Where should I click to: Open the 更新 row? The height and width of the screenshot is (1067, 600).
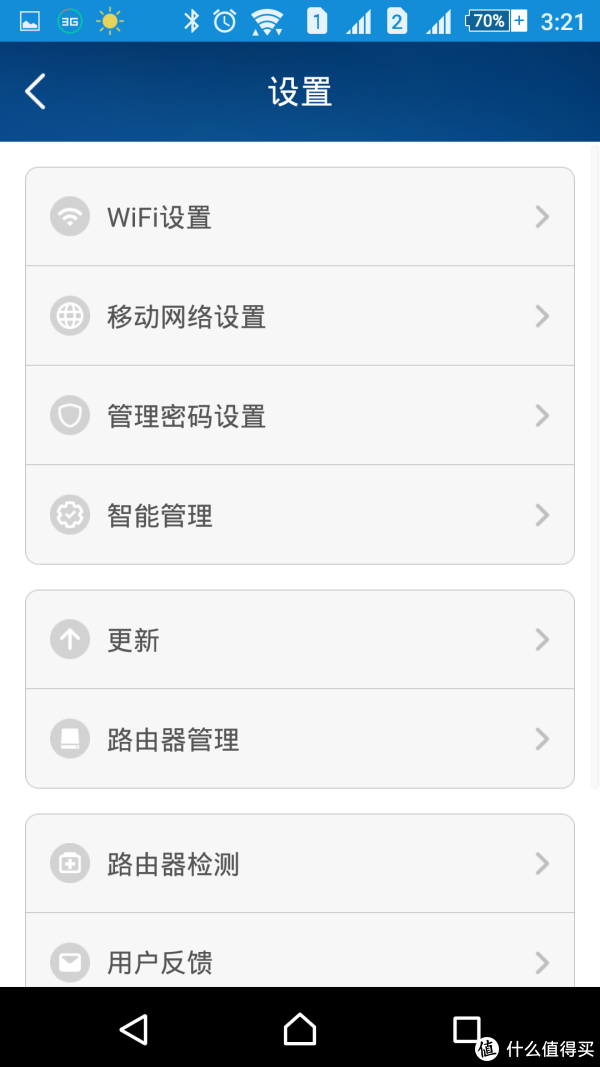coord(300,640)
